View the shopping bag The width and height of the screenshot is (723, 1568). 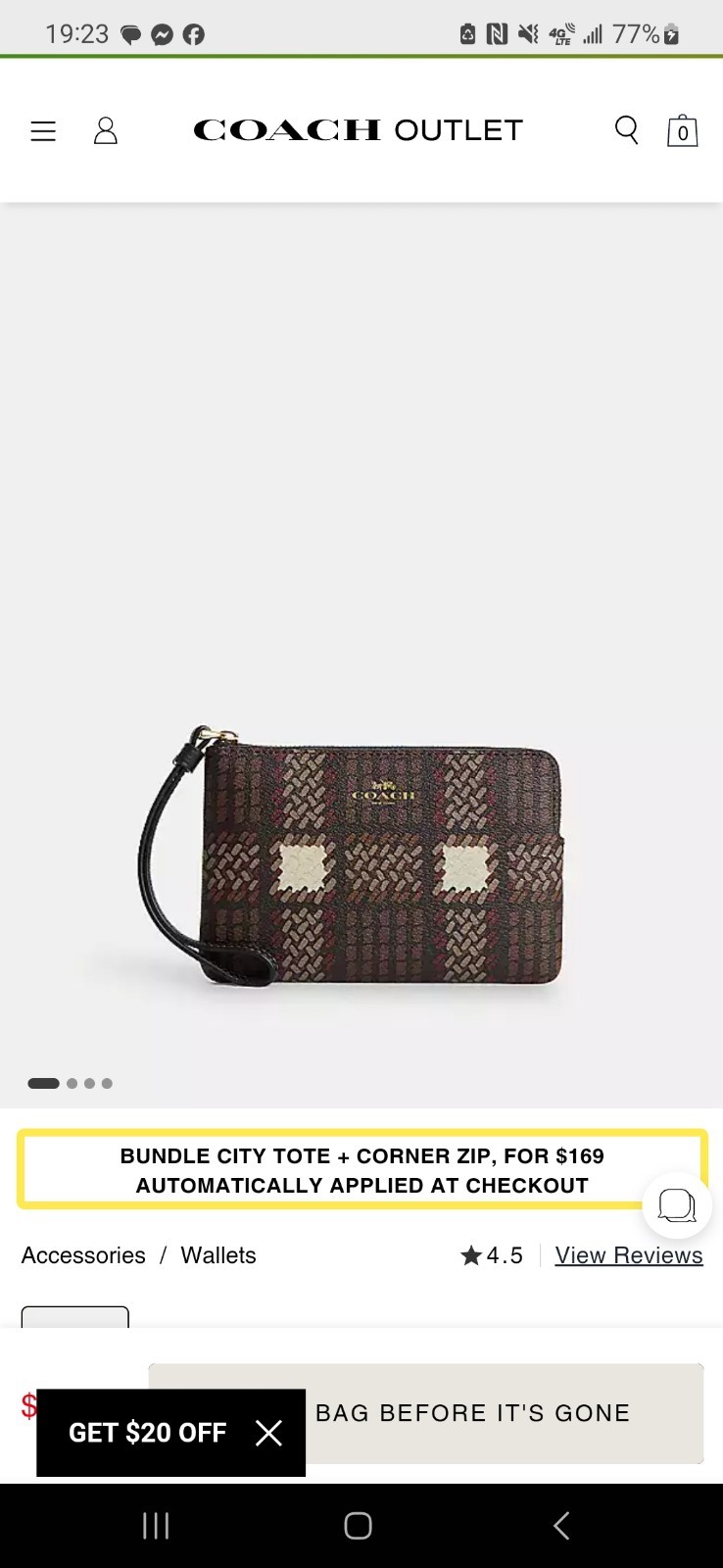(682, 131)
